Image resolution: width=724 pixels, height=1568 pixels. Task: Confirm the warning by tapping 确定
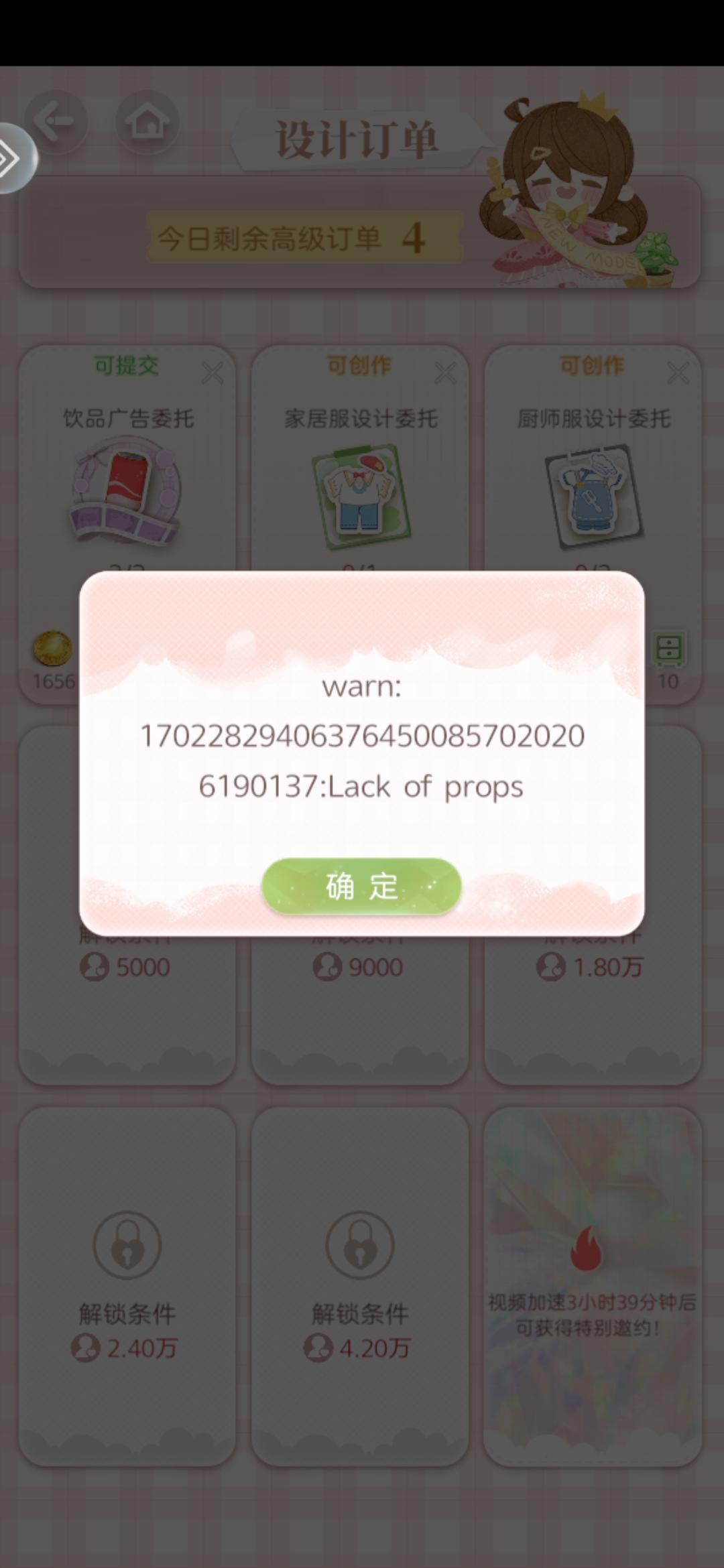[x=361, y=886]
